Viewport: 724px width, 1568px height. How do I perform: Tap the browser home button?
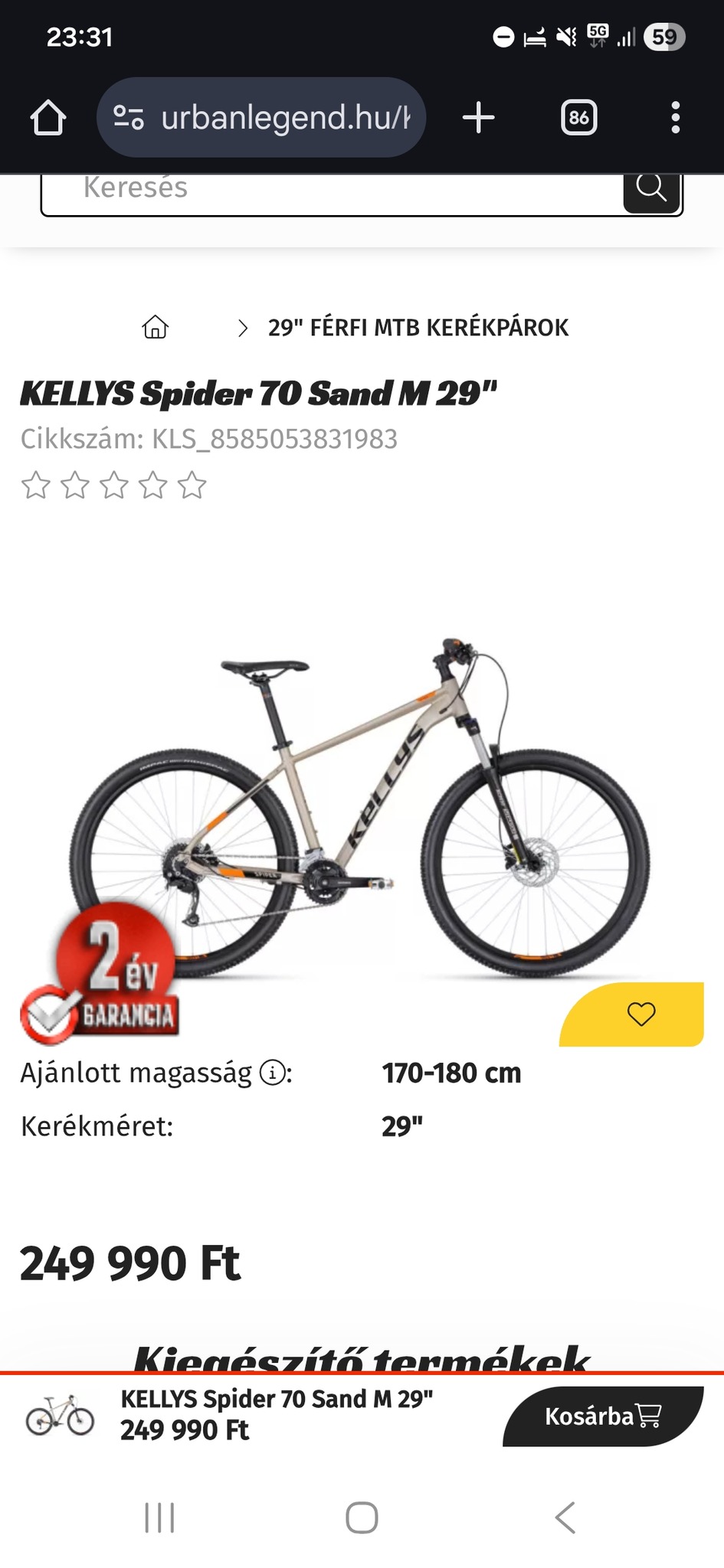point(48,118)
